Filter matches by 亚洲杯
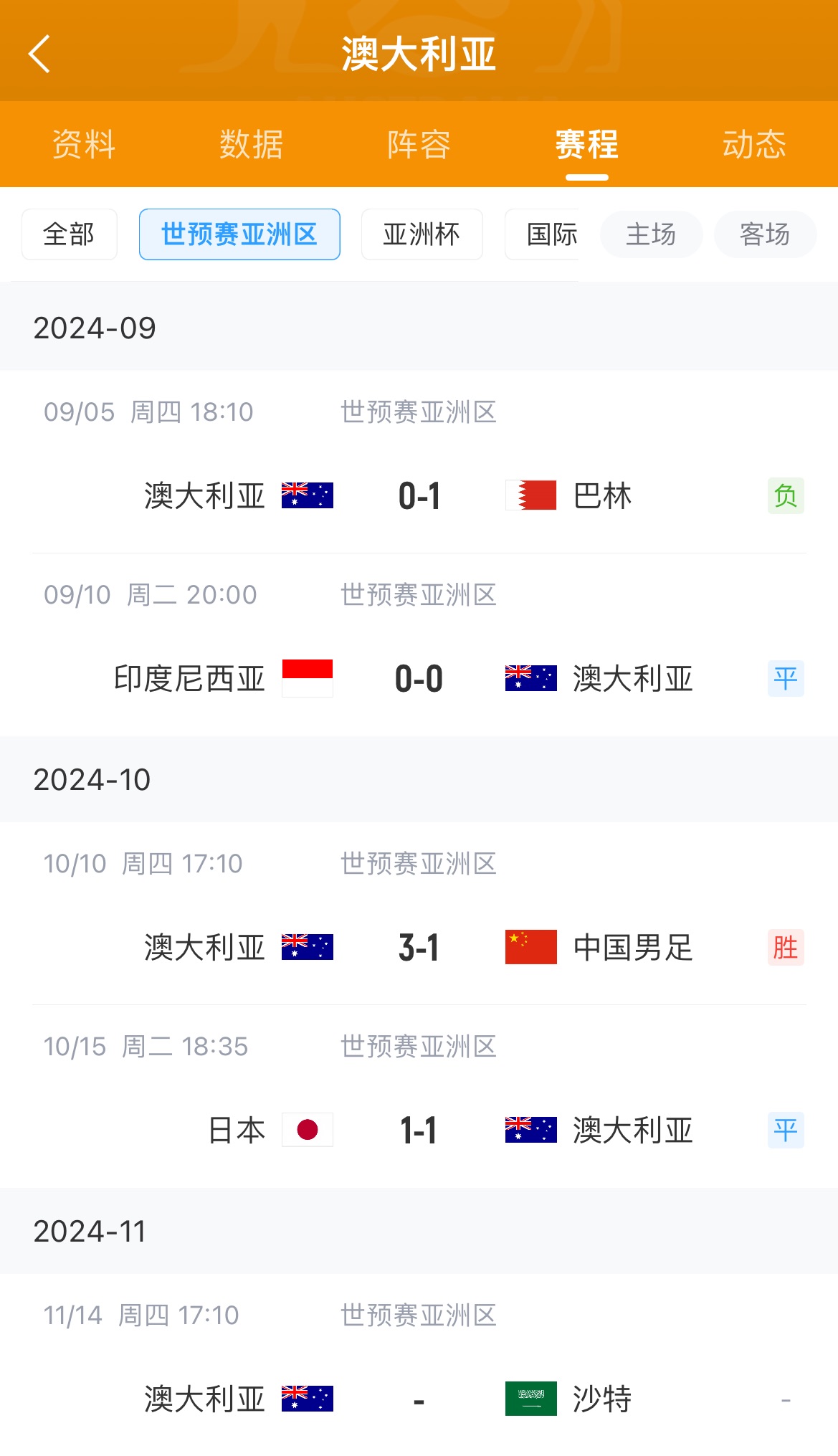 (x=422, y=234)
